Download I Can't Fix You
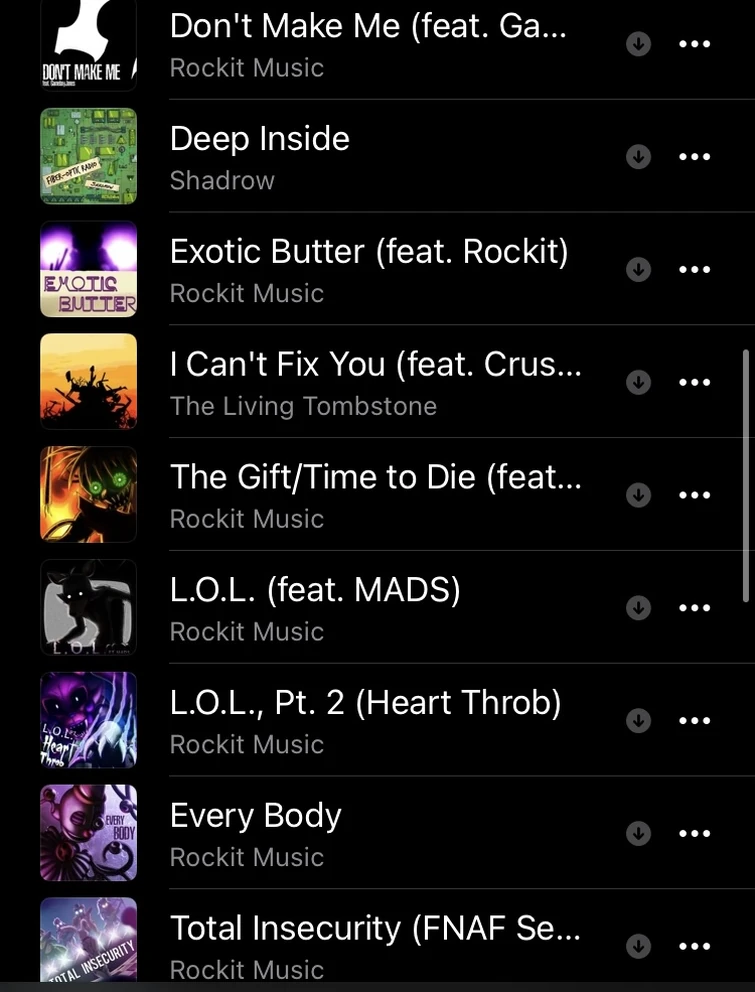The image size is (755, 992). click(638, 382)
